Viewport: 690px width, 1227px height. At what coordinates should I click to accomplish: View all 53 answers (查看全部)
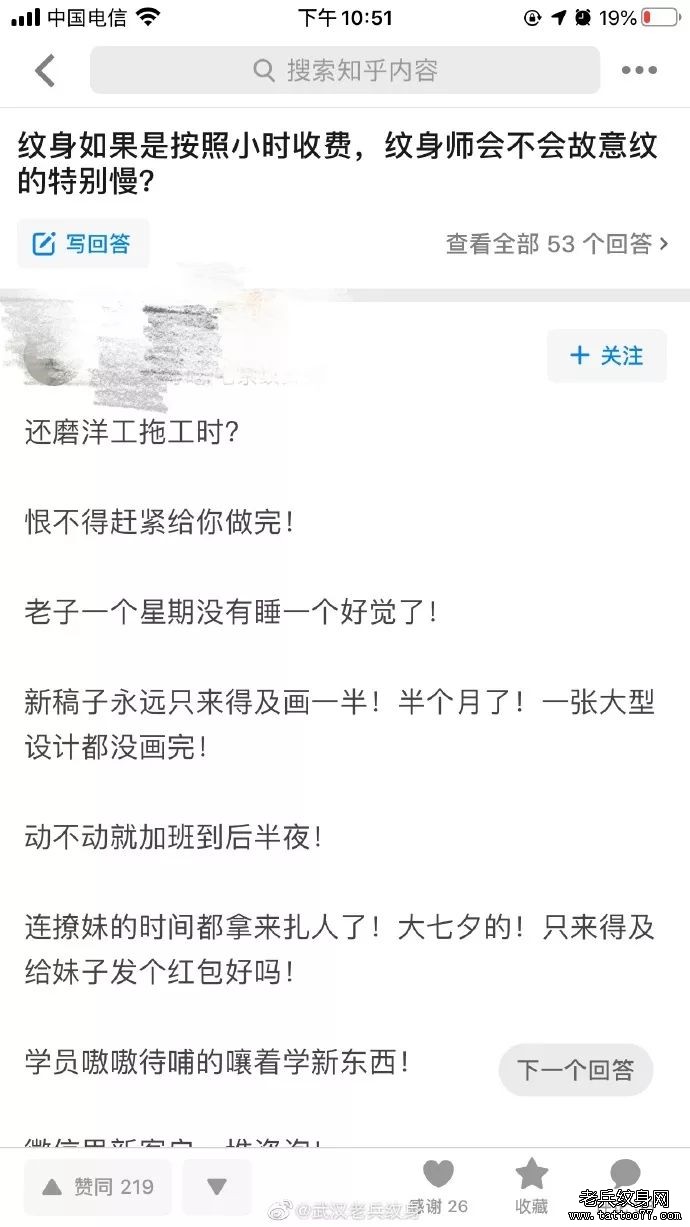pos(556,243)
